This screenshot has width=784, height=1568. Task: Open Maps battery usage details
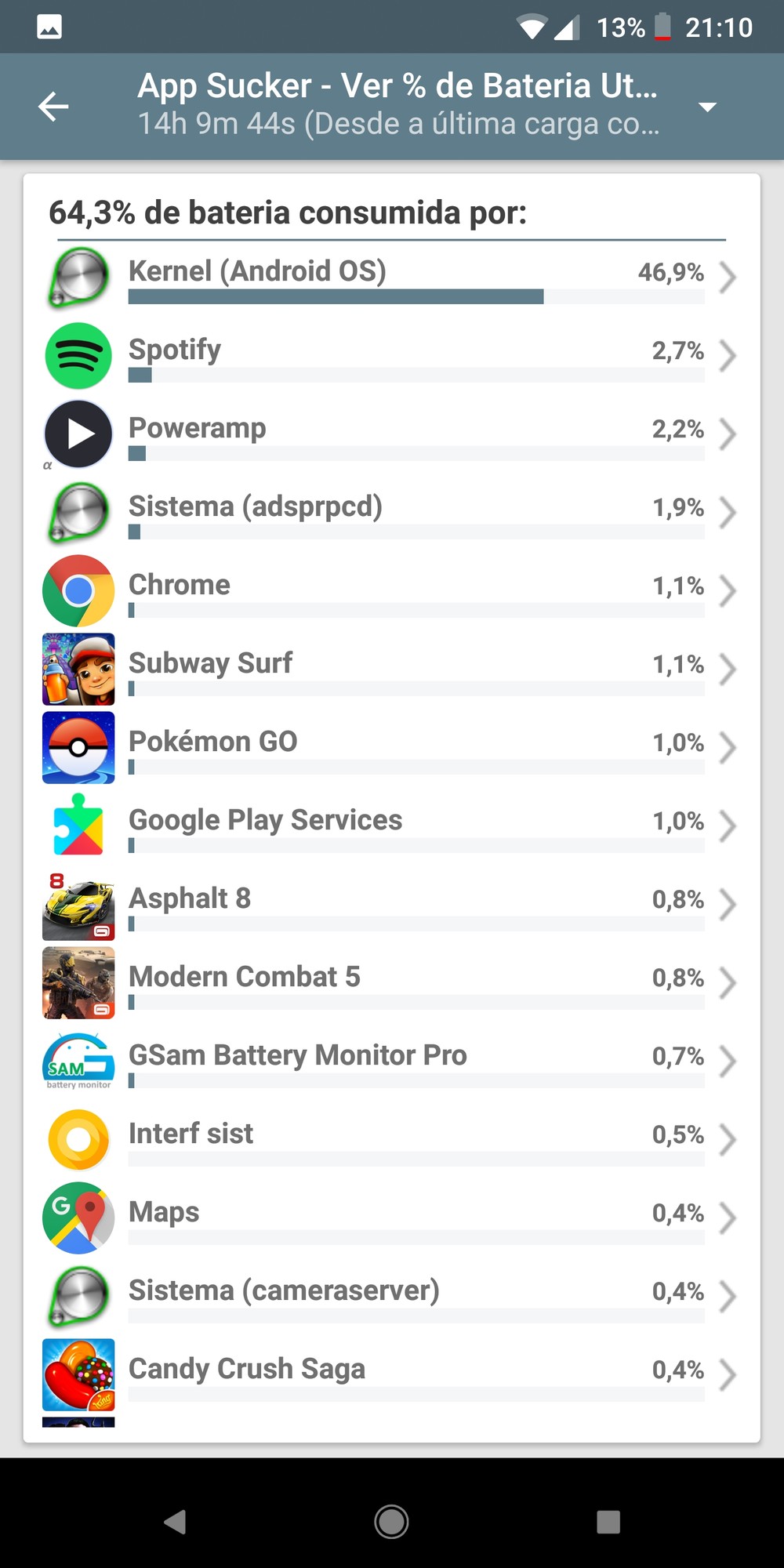392,1218
